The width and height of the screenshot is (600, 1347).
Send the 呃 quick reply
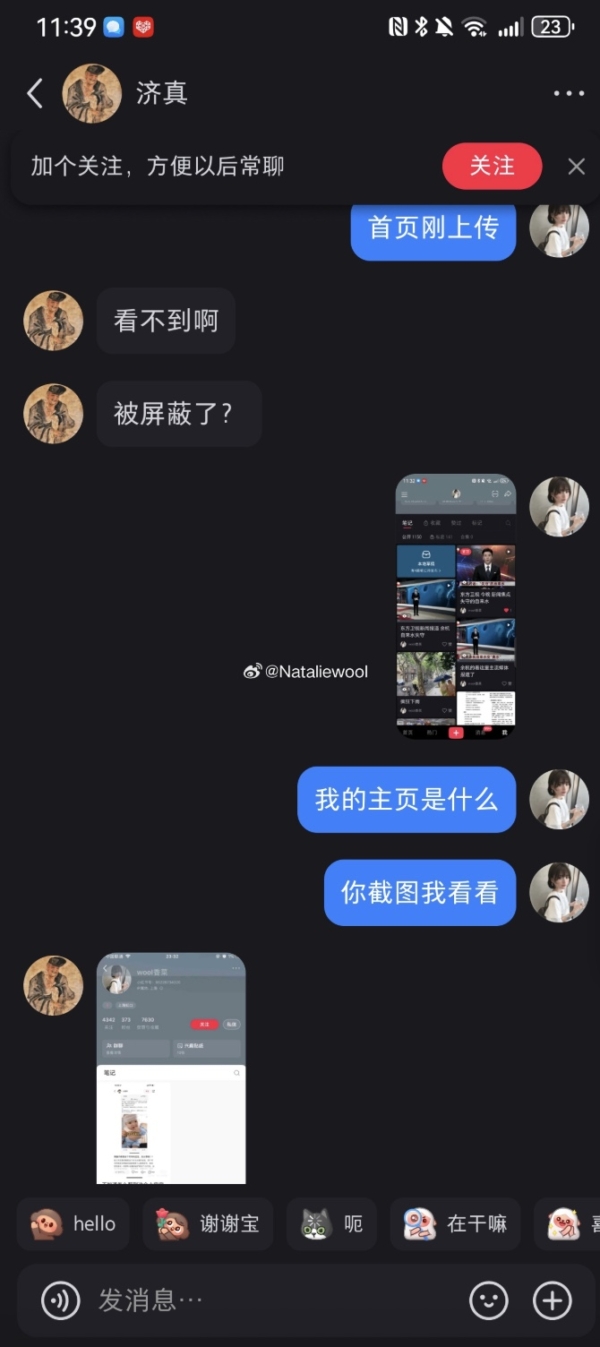pyautogui.click(x=332, y=1224)
